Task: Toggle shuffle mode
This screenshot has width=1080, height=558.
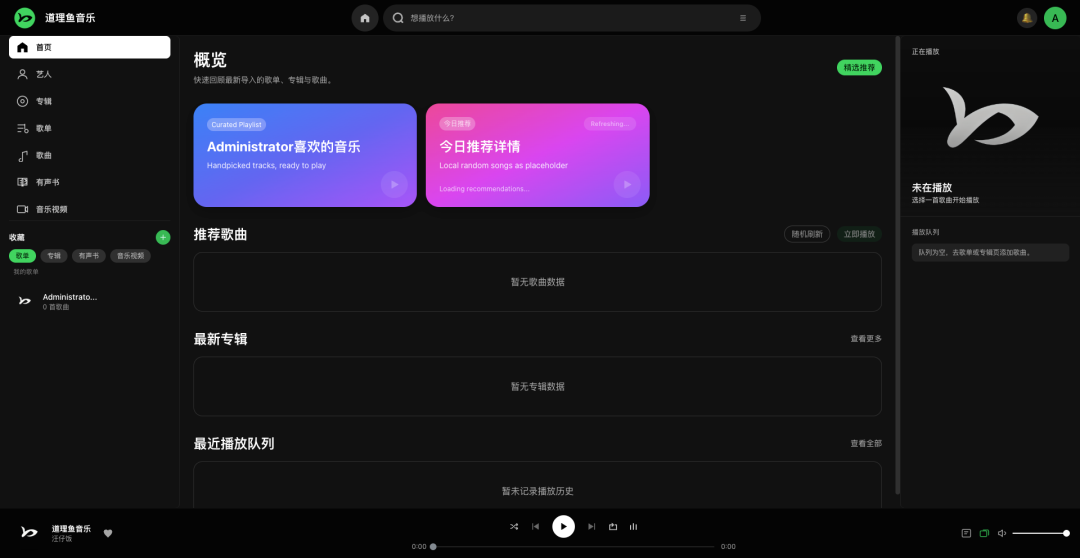Action: tap(514, 526)
